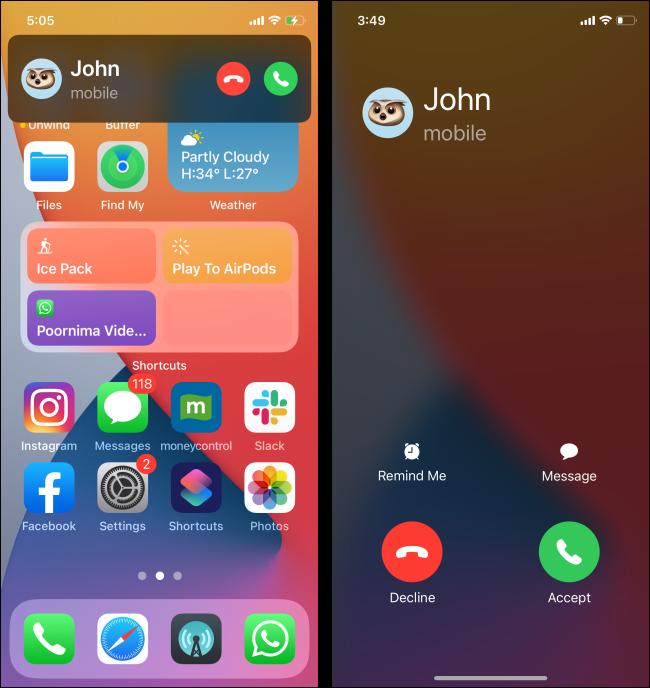Open the Find My app
This screenshot has width=650, height=688.
tap(122, 167)
